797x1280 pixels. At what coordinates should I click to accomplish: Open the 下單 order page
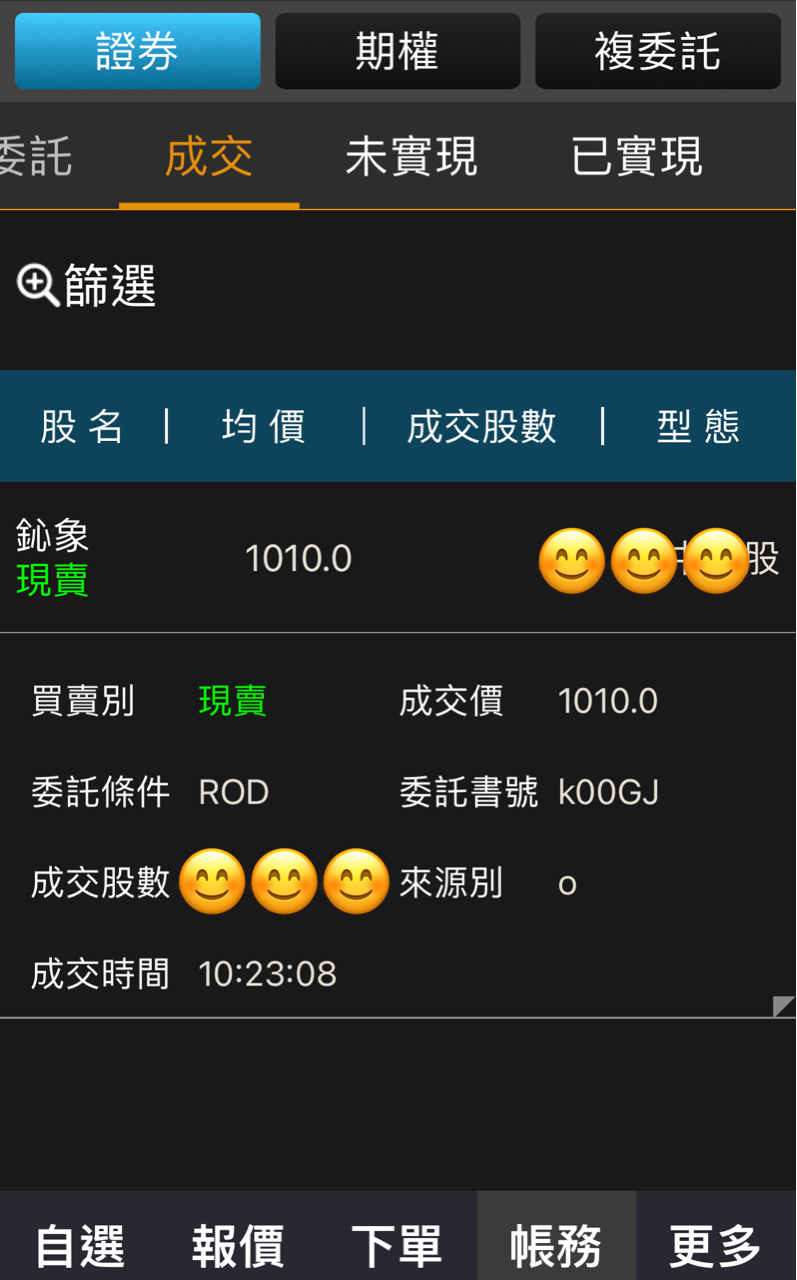point(397,1245)
